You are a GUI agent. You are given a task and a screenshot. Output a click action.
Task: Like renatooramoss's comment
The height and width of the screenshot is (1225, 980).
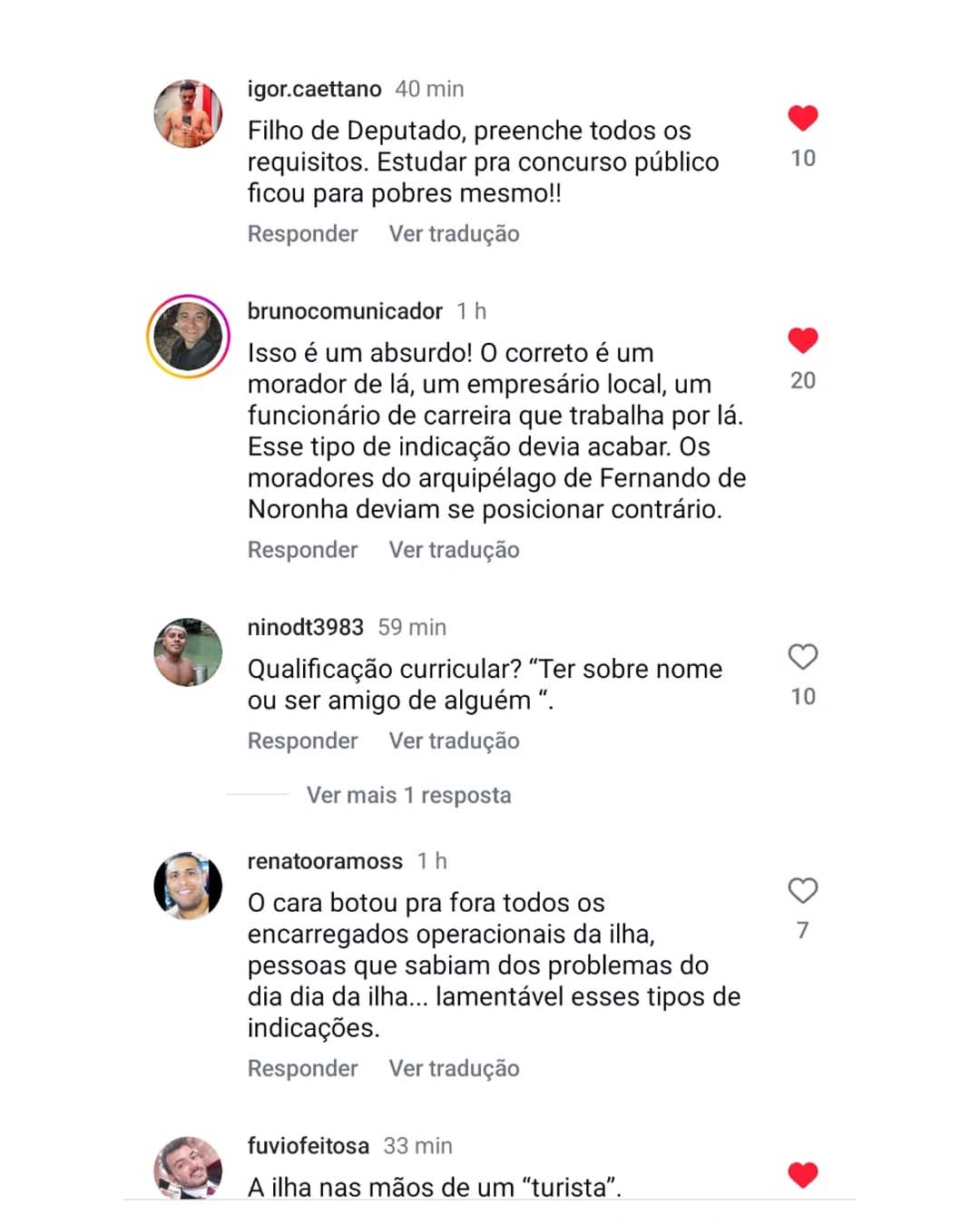(x=803, y=890)
